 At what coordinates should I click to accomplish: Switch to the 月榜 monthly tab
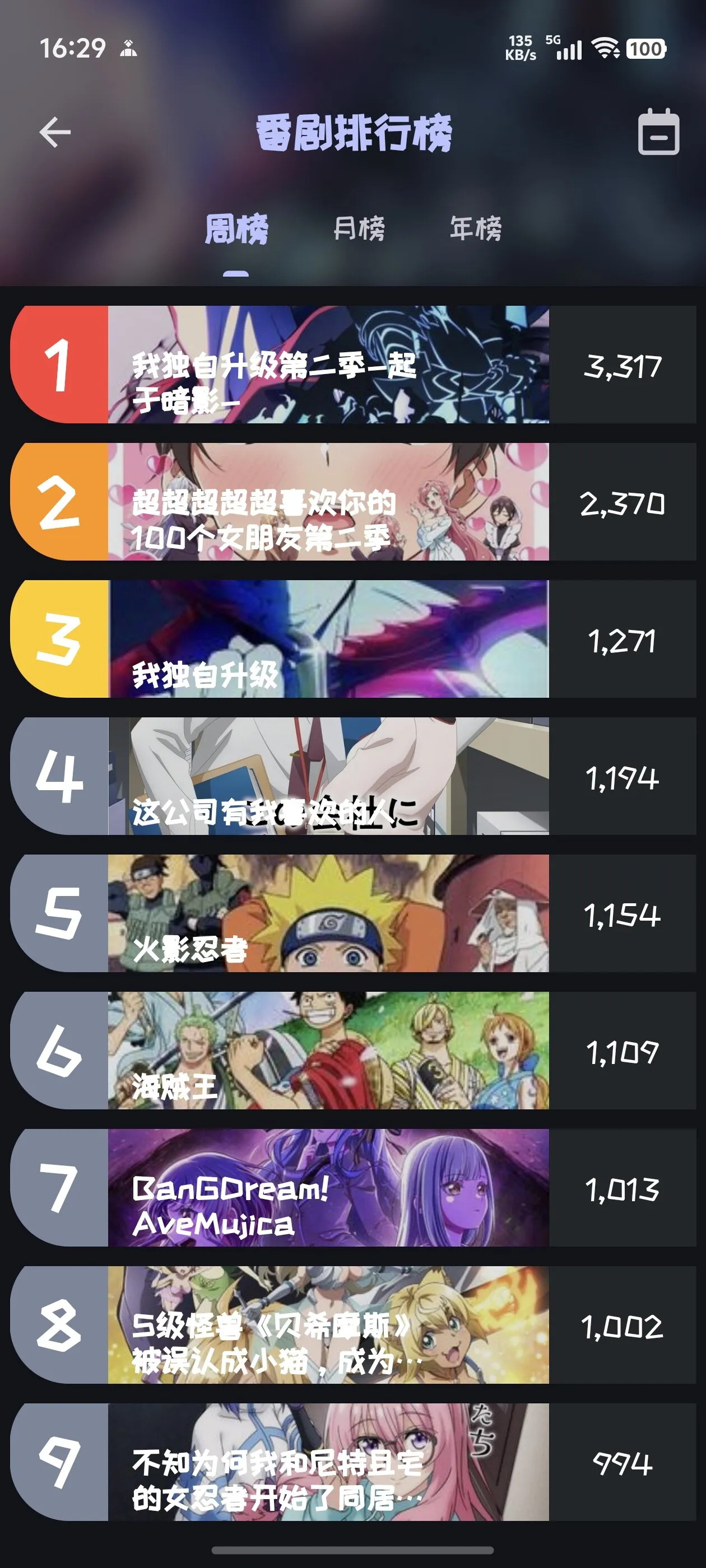tap(359, 229)
